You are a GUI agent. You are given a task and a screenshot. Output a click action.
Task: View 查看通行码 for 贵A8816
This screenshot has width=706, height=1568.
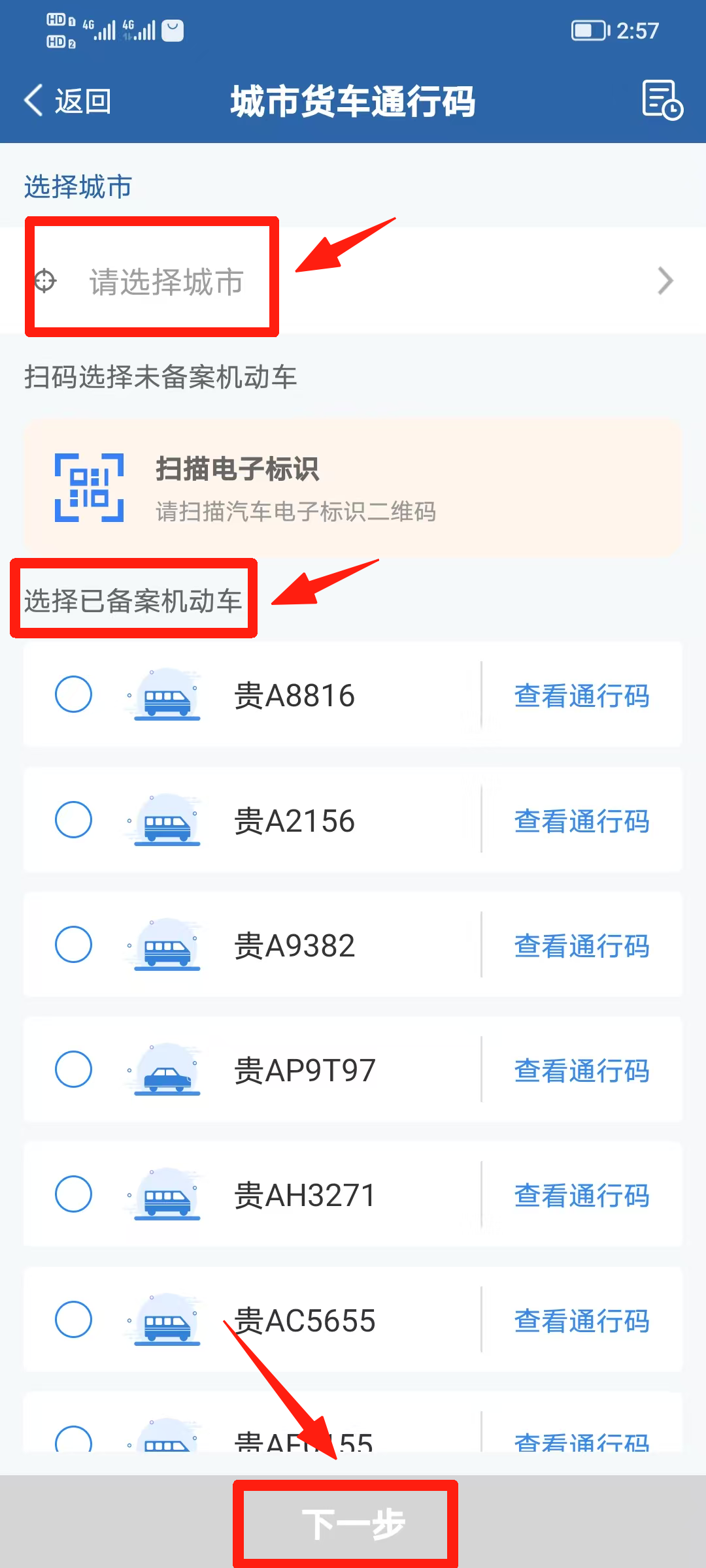coord(582,696)
